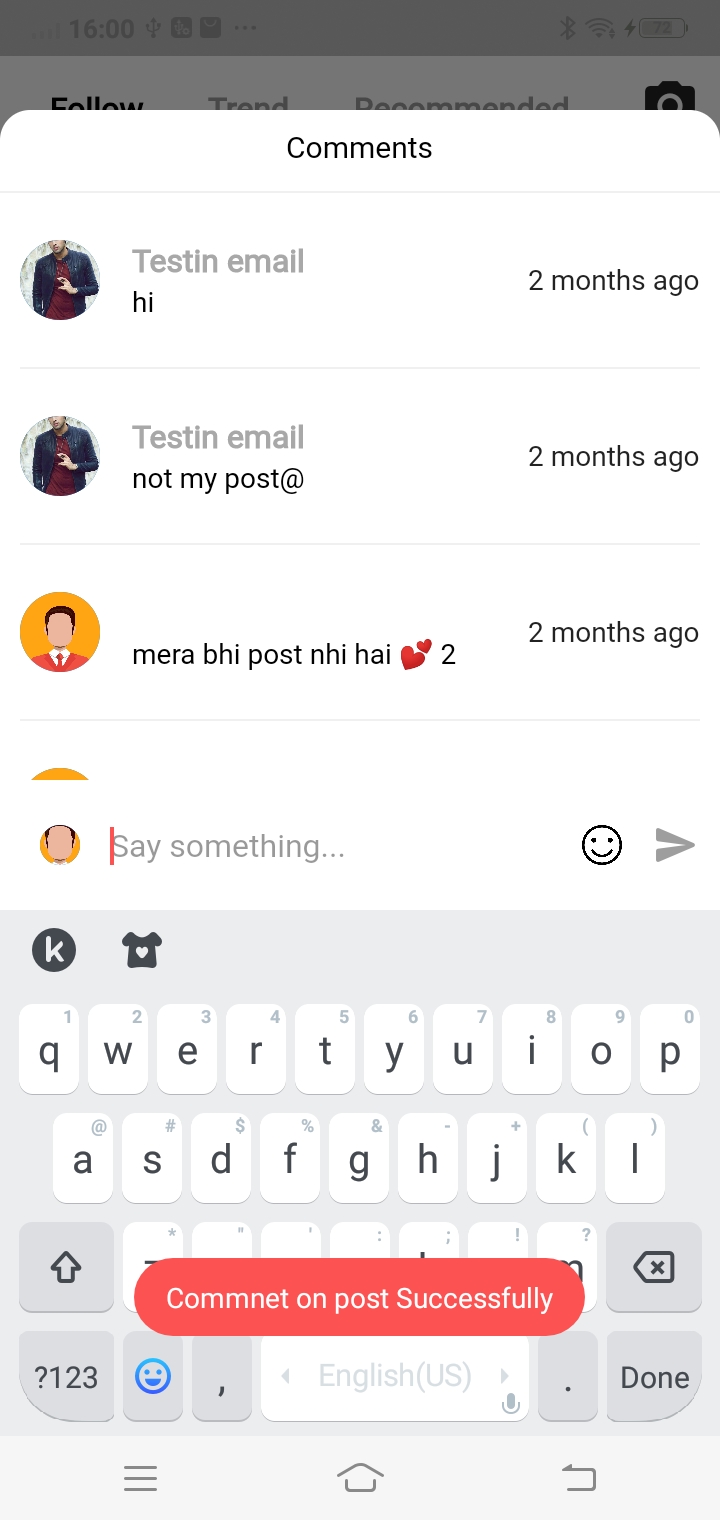Send the comment with the arrow icon

click(x=675, y=845)
